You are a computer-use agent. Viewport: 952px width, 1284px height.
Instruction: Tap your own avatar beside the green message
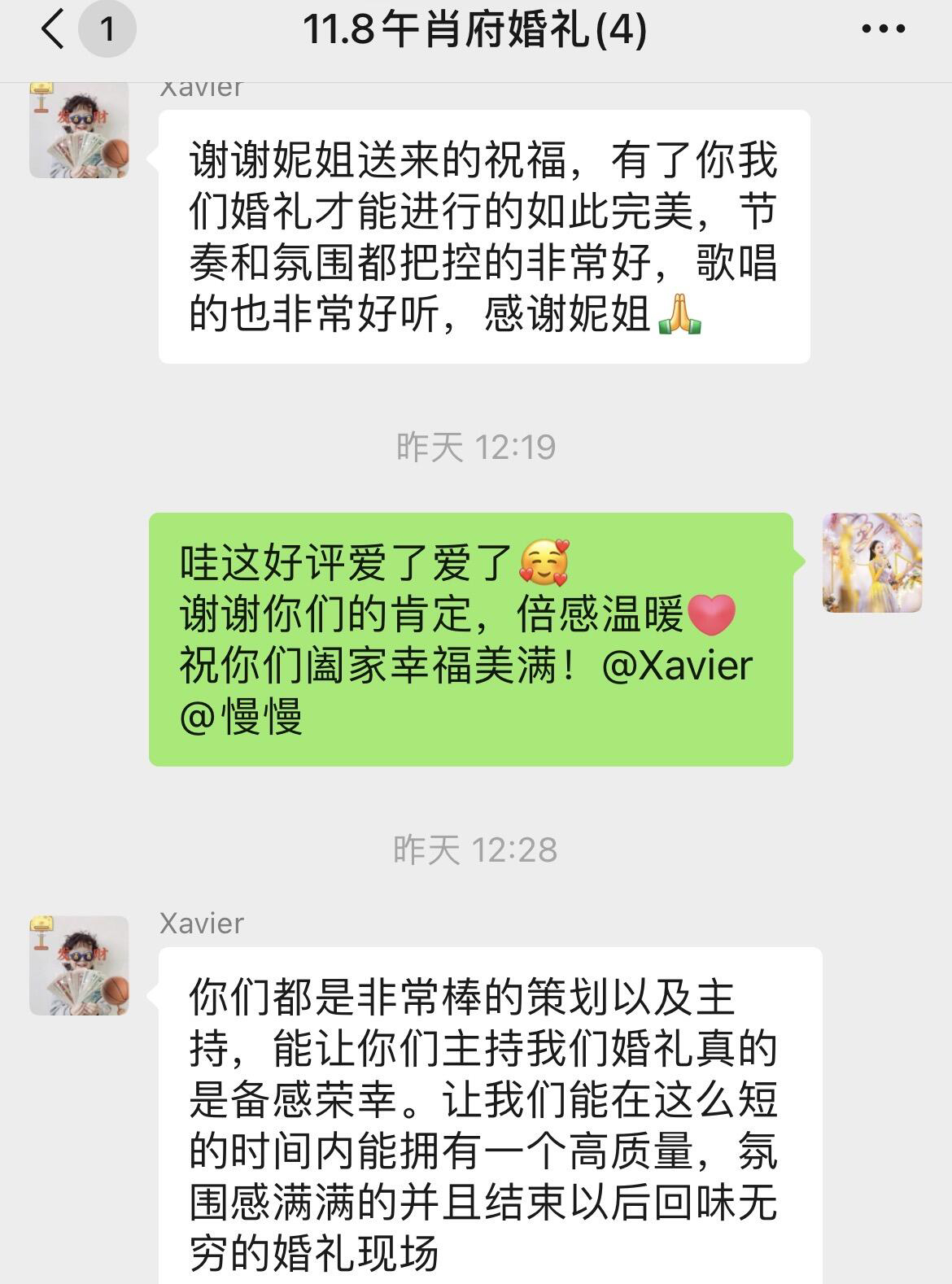(x=871, y=562)
